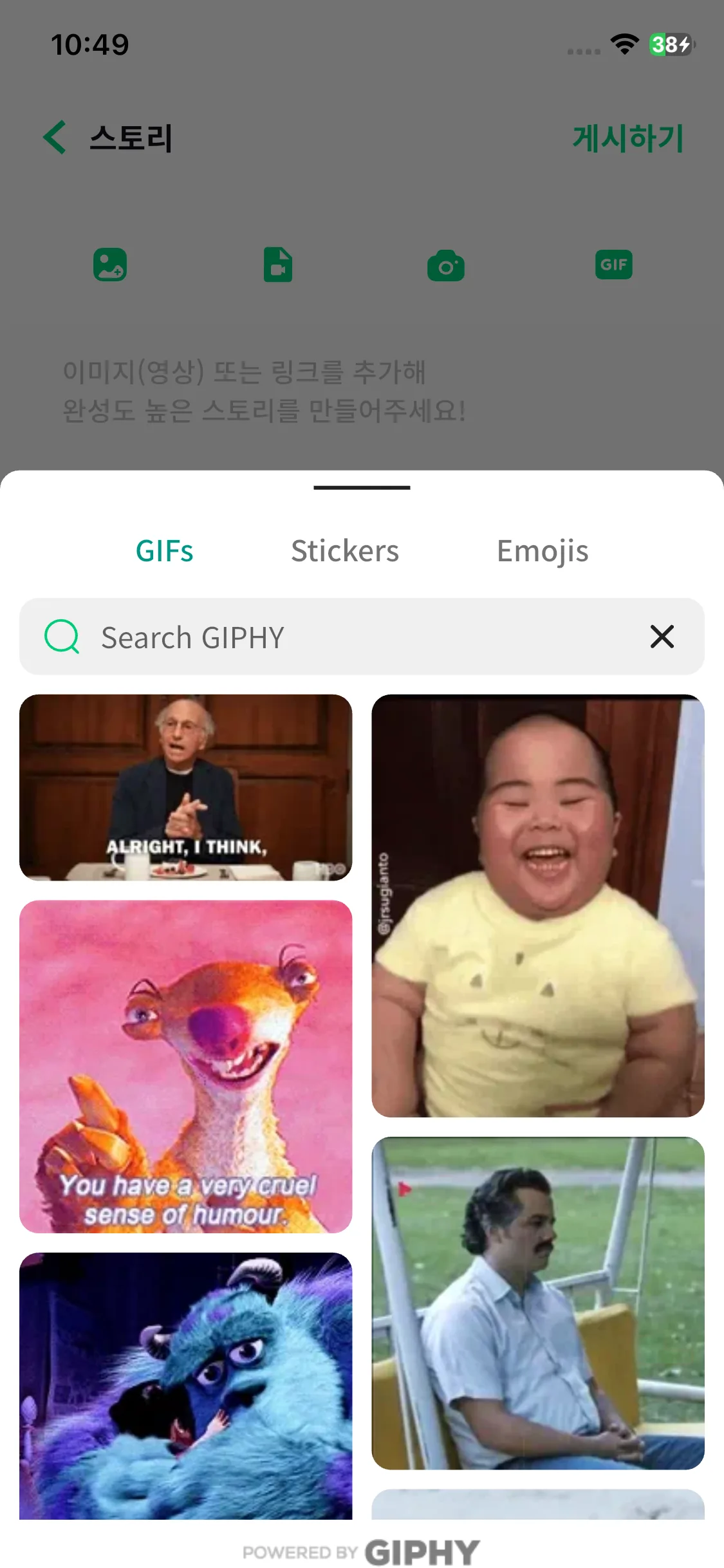Choose the laughing child in yellow shirt GIF
Image resolution: width=724 pixels, height=1568 pixels.
[538, 905]
